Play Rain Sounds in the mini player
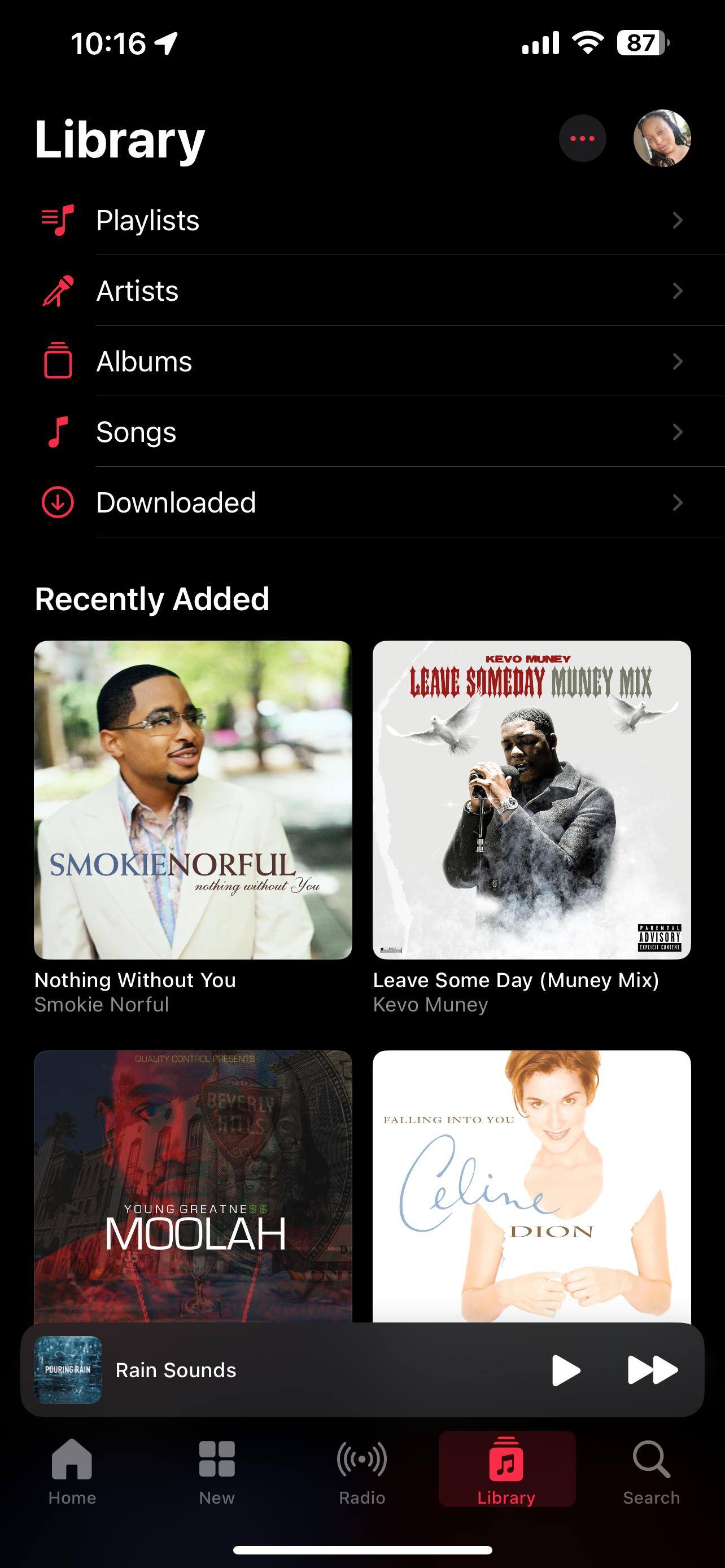725x1568 pixels. (x=566, y=1370)
